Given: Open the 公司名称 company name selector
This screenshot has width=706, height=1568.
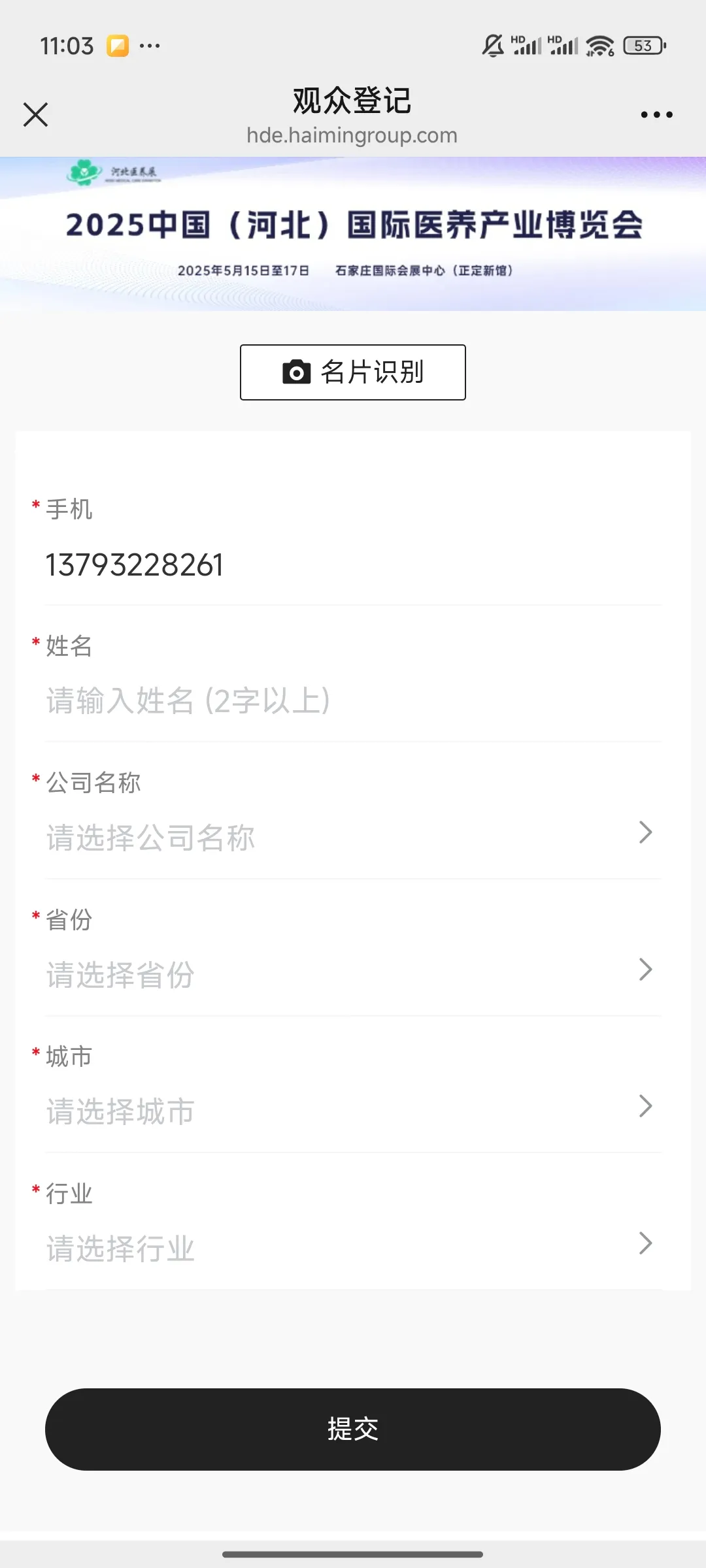Looking at the screenshot, I should pyautogui.click(x=353, y=837).
